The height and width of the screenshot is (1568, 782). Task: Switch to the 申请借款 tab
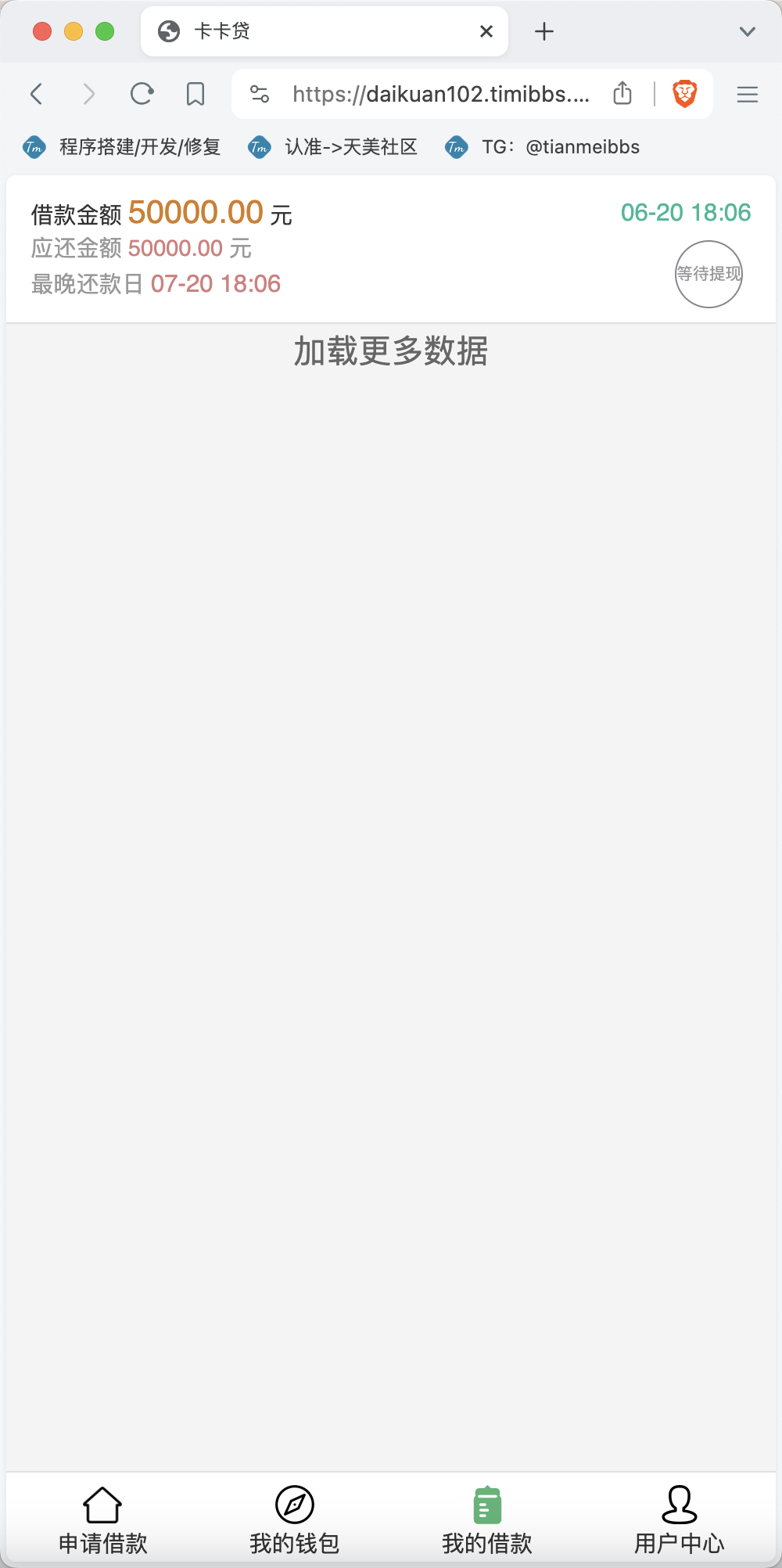tap(102, 1520)
